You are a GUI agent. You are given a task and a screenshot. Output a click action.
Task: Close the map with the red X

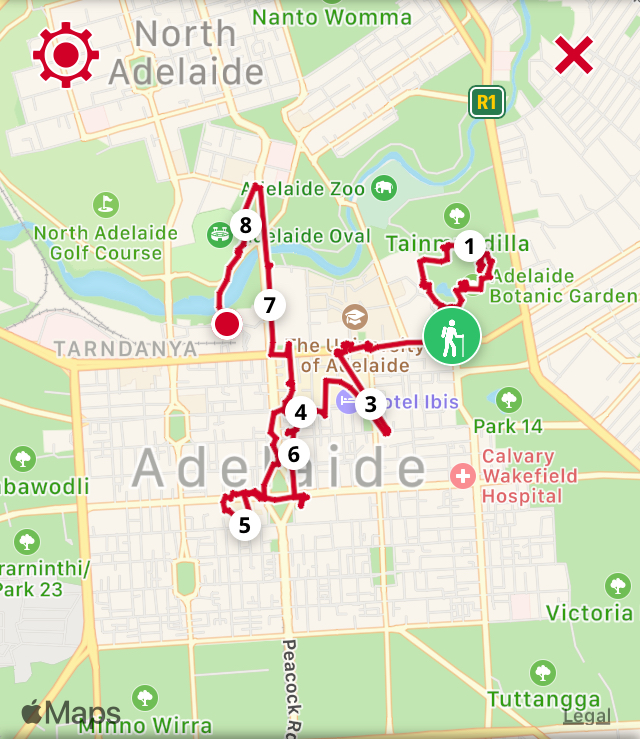[x=574, y=55]
